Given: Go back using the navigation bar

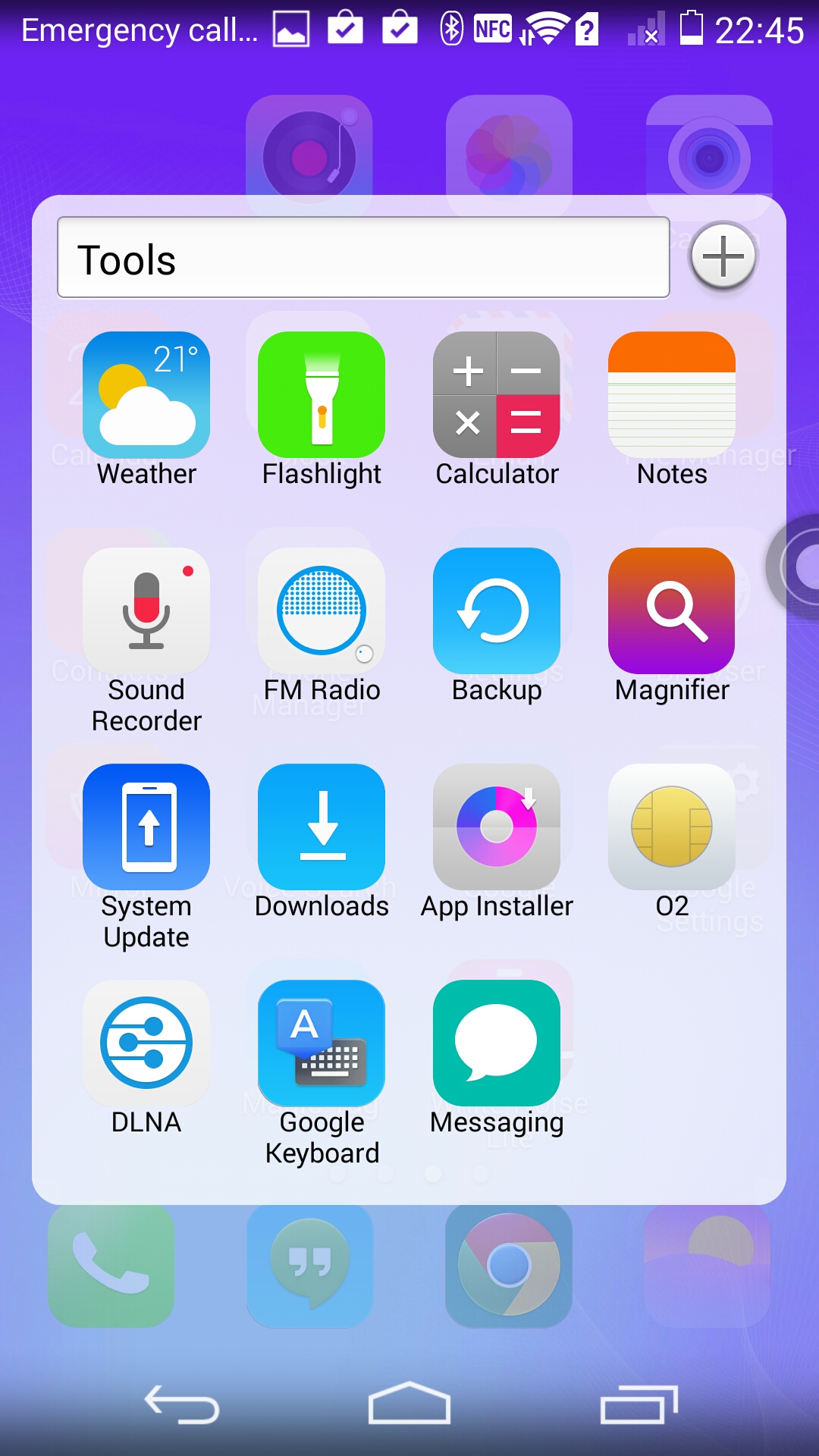Looking at the screenshot, I should (x=182, y=1404).
